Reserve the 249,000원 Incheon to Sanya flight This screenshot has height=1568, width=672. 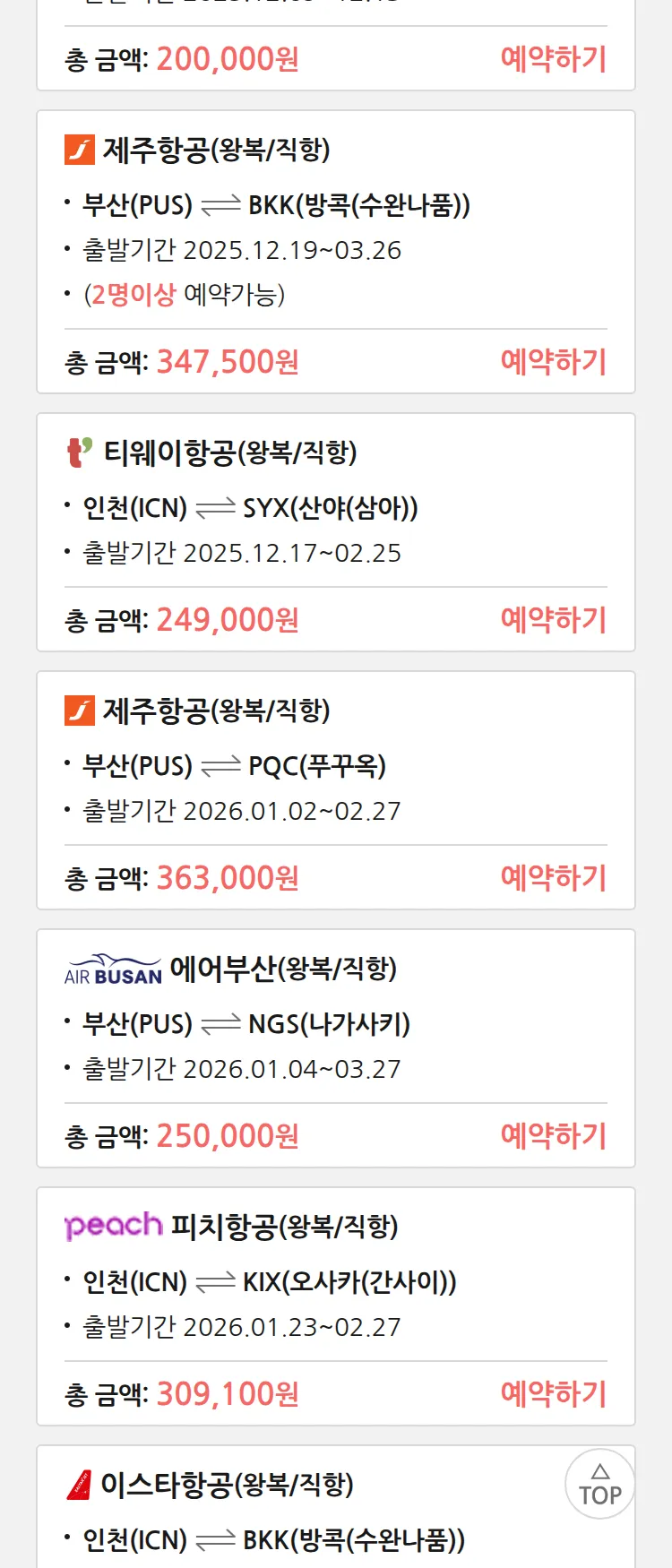pyautogui.click(x=553, y=620)
